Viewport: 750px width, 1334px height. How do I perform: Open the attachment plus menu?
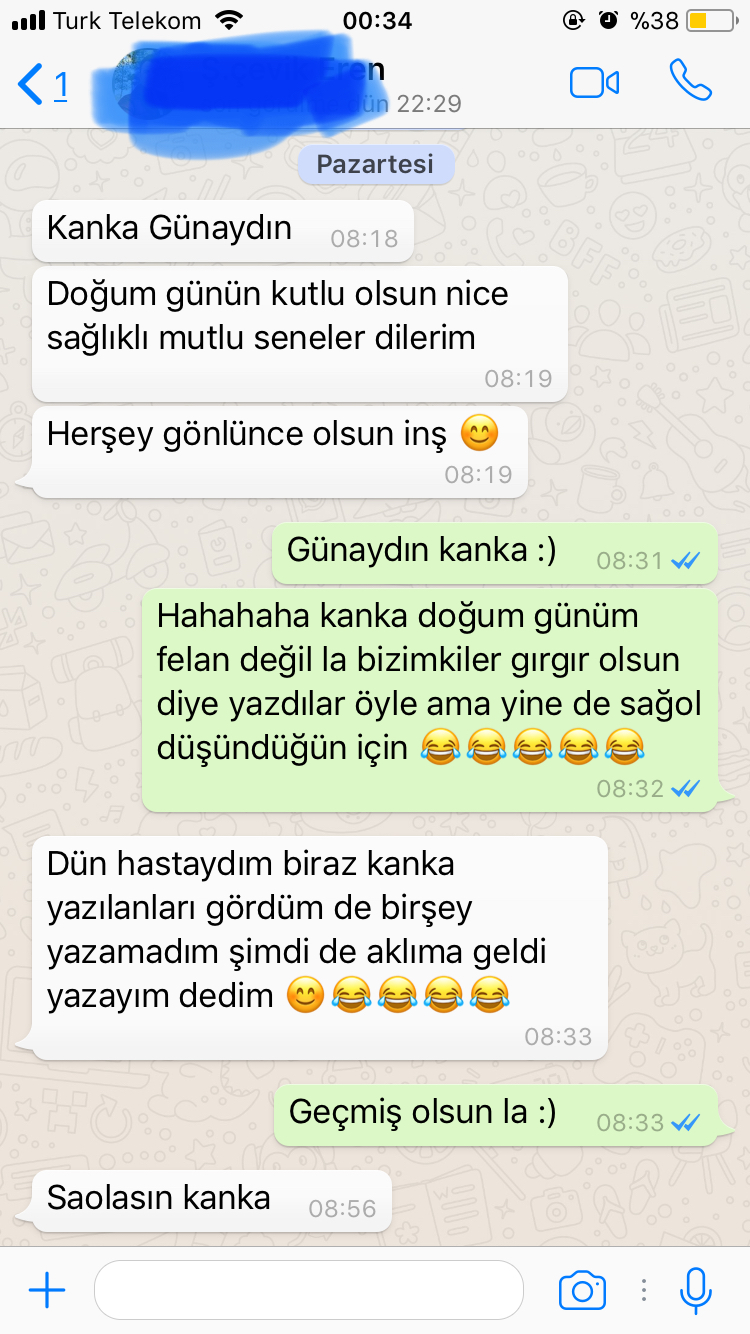pos(47,1290)
